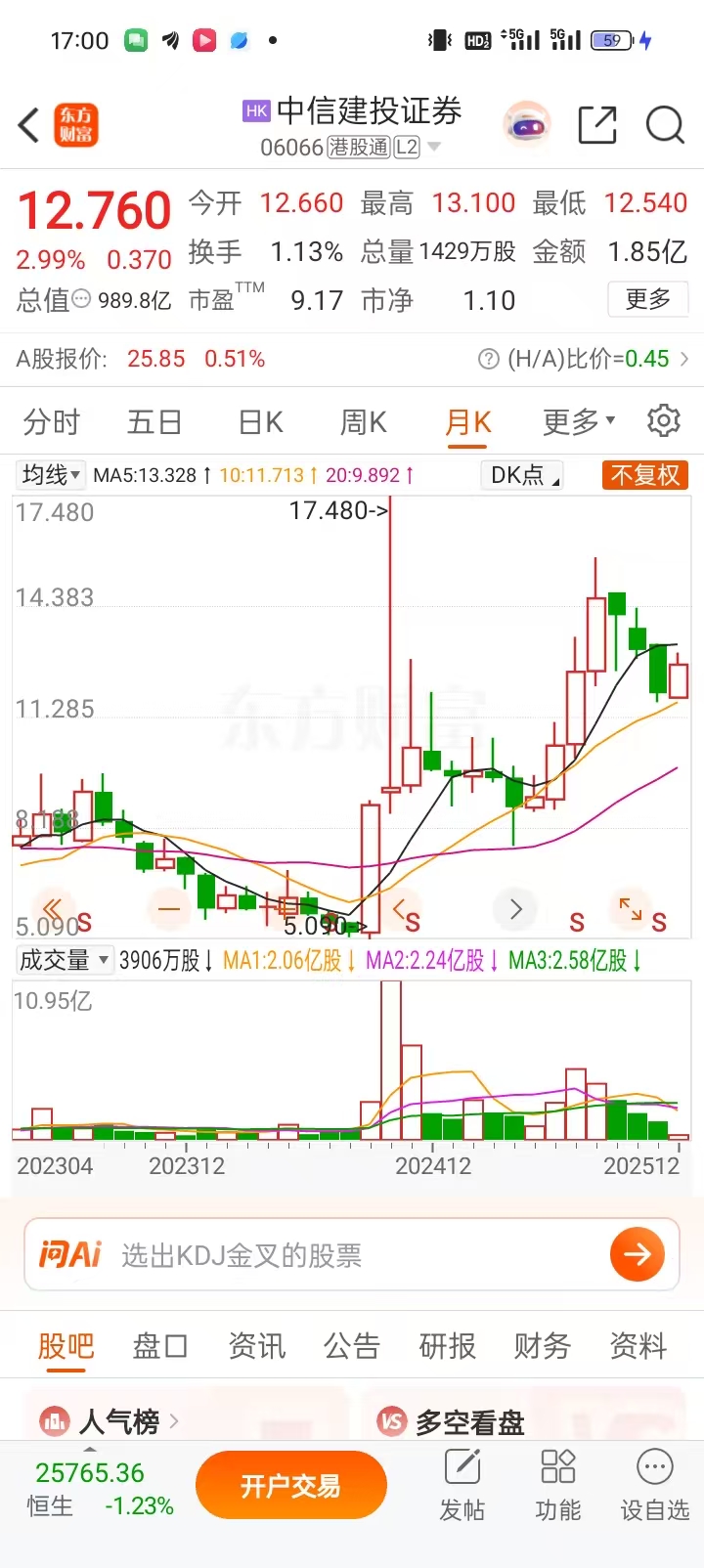Image resolution: width=704 pixels, height=1568 pixels.
Task: Switch to the 五日 chart tab
Action: pos(154,422)
